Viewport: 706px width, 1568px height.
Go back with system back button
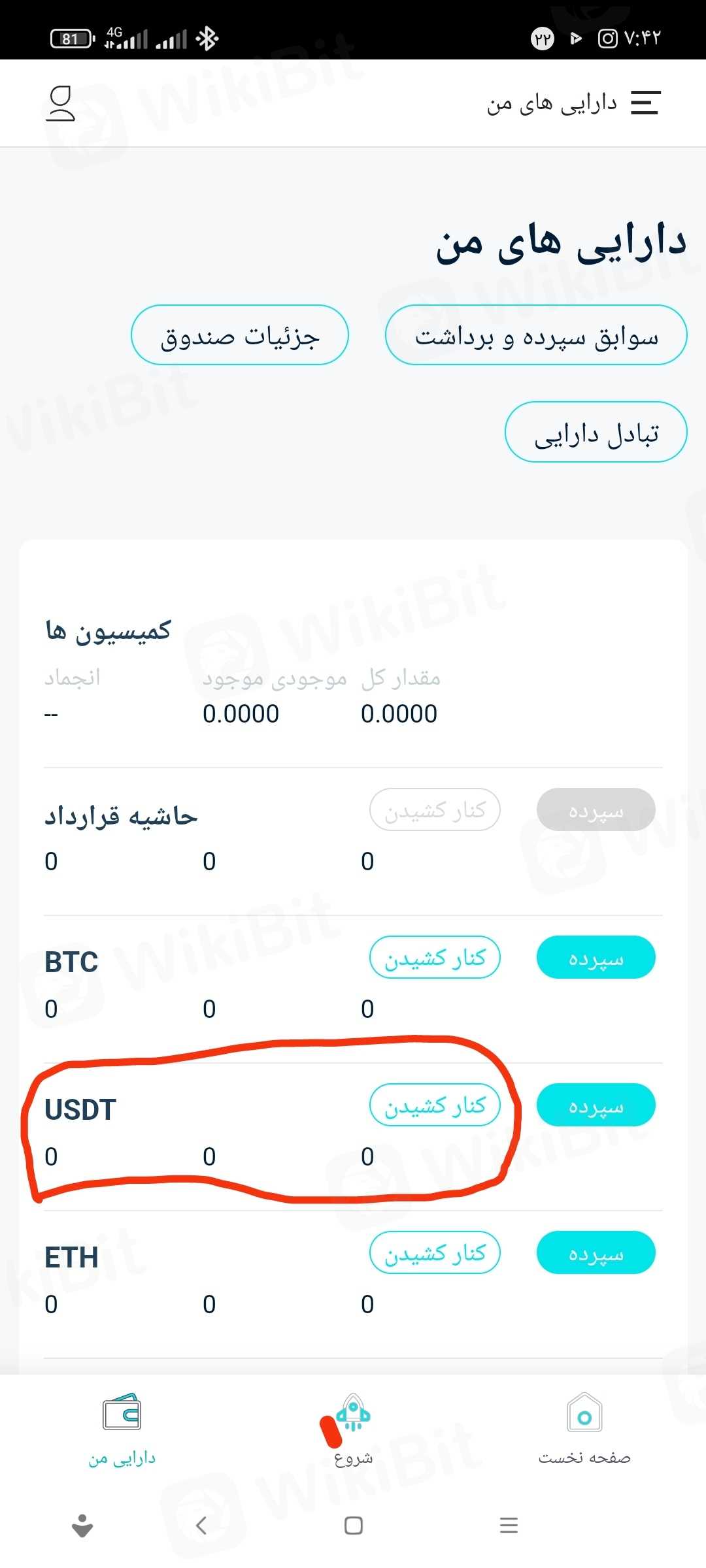[201, 1526]
